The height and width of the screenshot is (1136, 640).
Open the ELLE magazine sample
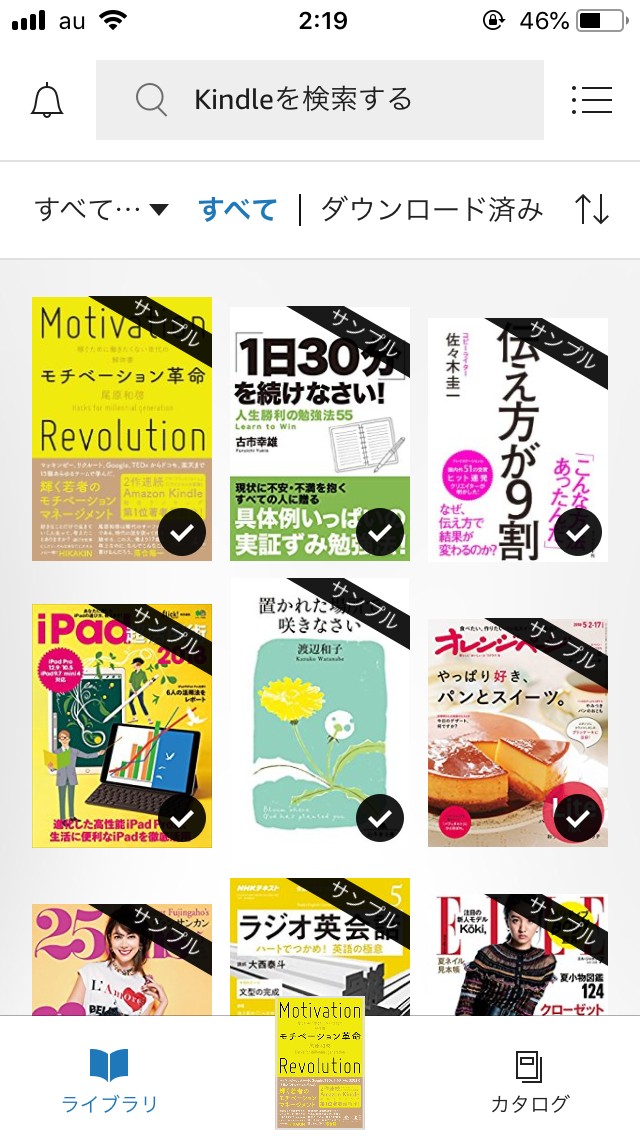click(x=517, y=954)
